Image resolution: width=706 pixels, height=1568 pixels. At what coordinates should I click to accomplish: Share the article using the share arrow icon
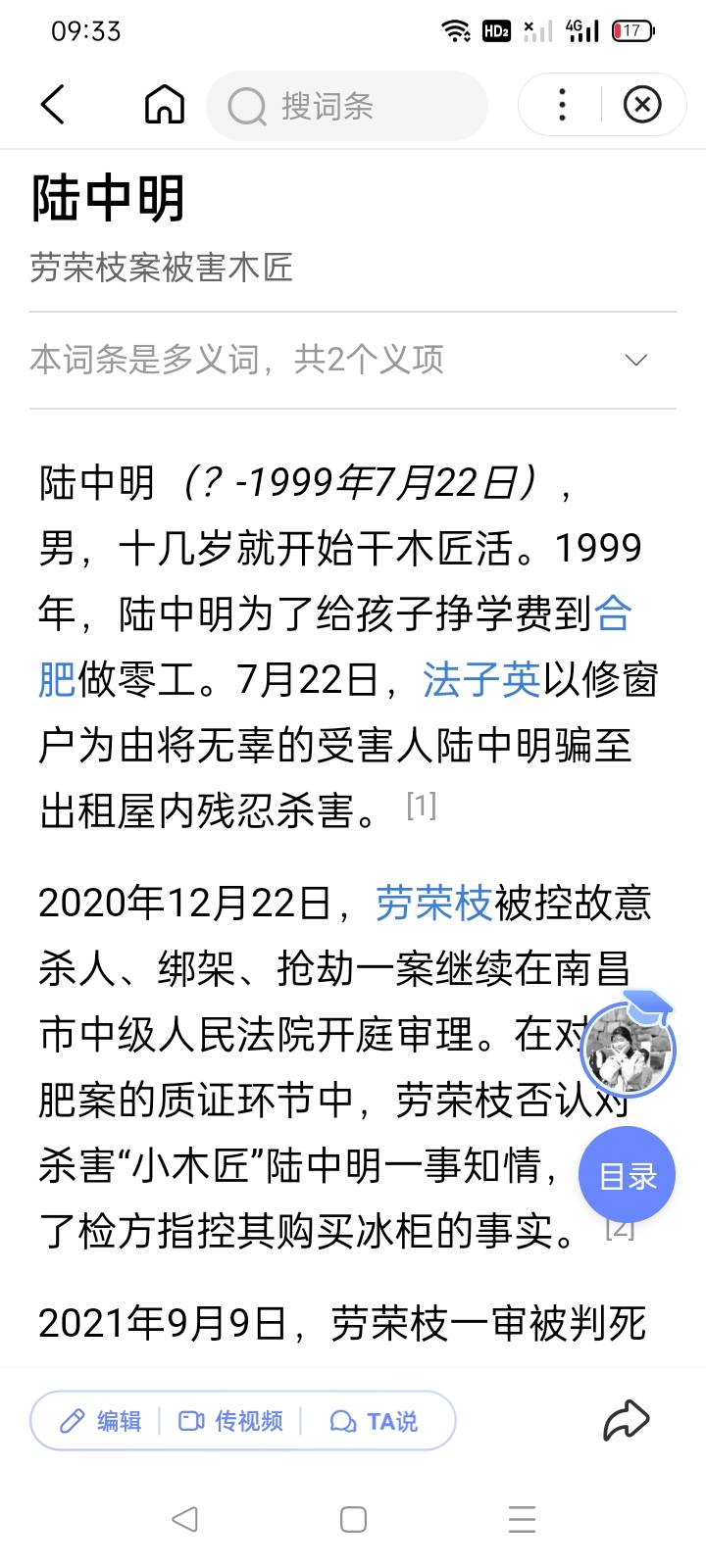point(627,1418)
